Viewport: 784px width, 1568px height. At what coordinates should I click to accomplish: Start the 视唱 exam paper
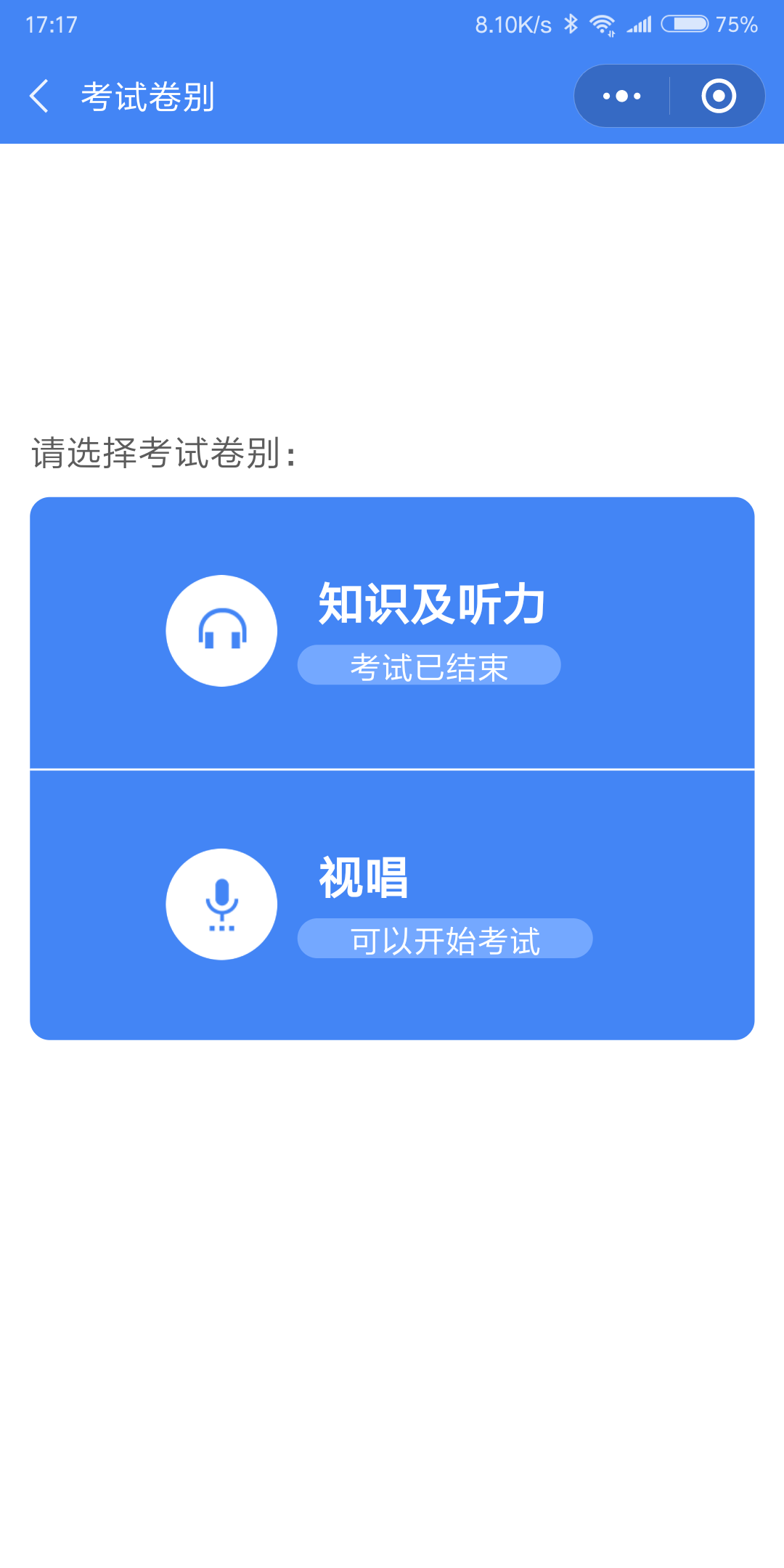click(x=392, y=905)
